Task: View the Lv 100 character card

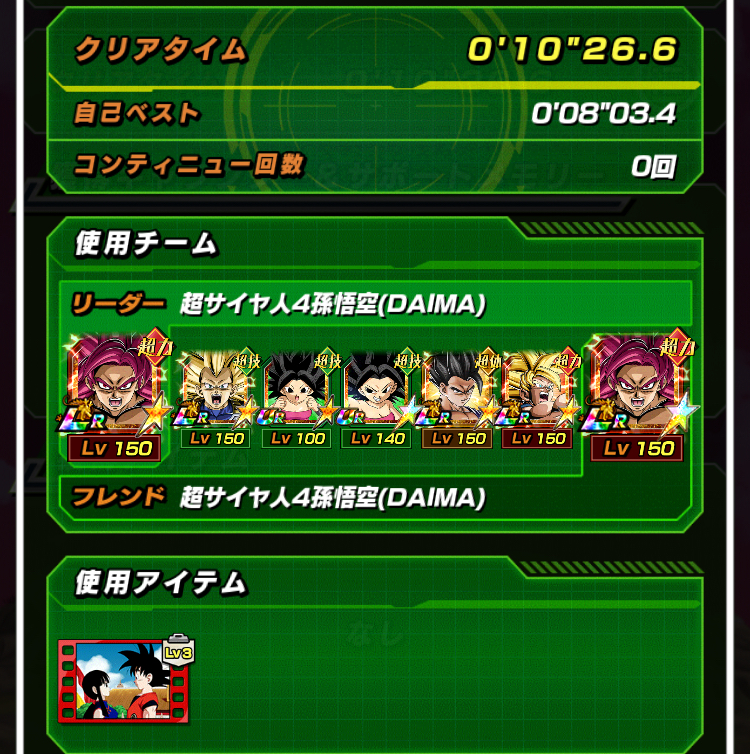Action: click(x=297, y=391)
